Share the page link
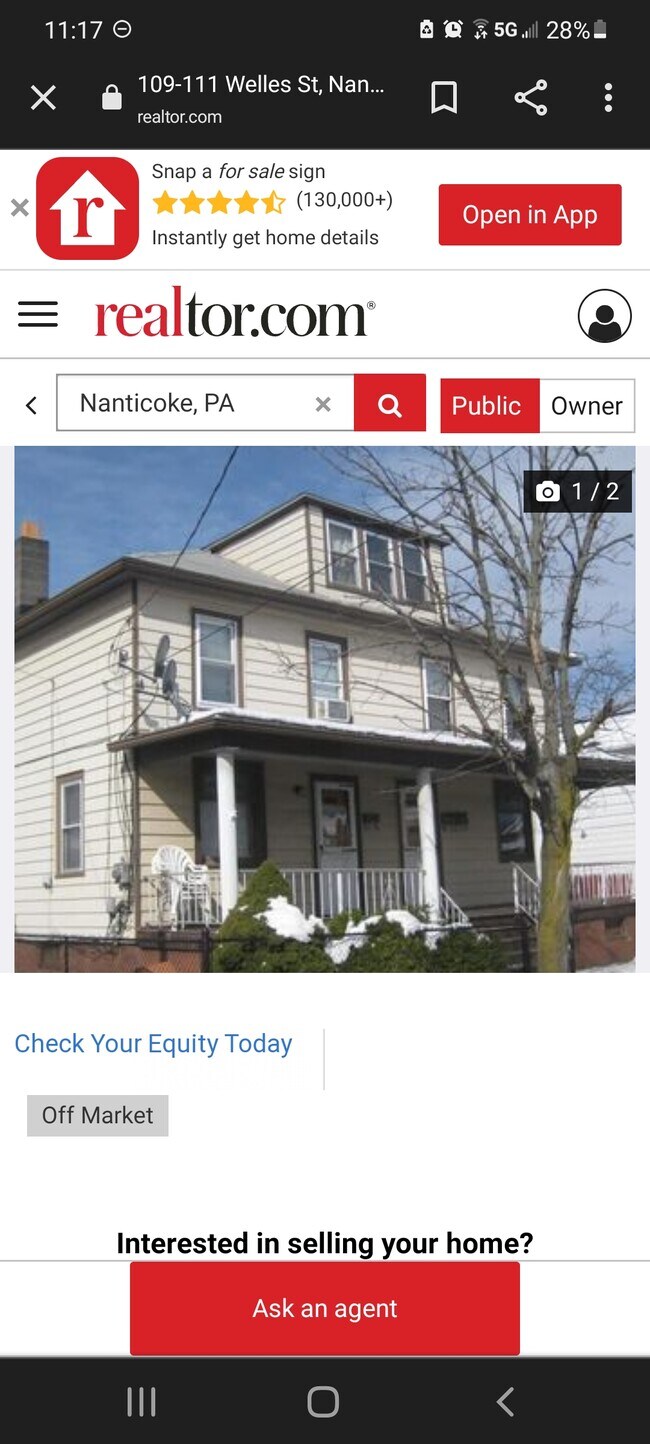The height and width of the screenshot is (1444, 650). point(530,98)
